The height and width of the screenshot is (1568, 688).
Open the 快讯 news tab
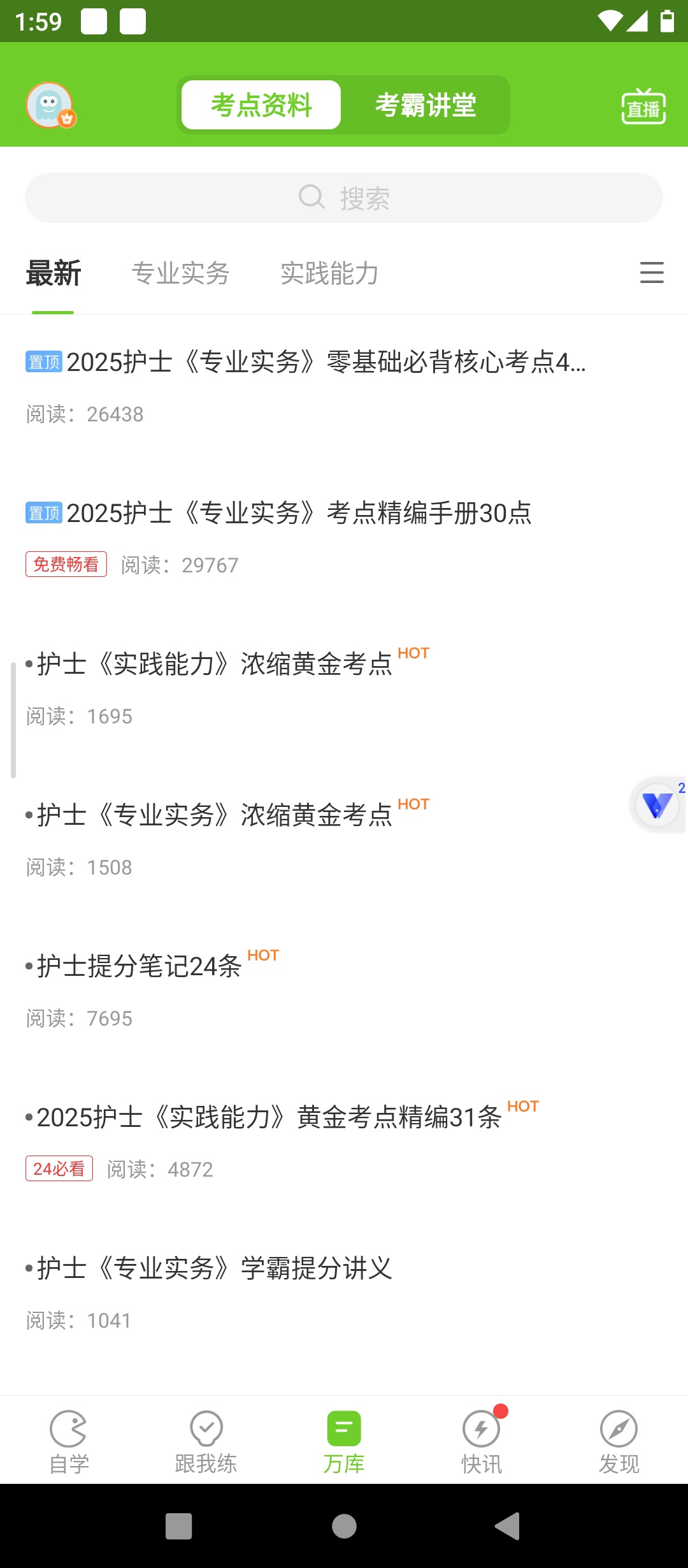click(482, 1442)
